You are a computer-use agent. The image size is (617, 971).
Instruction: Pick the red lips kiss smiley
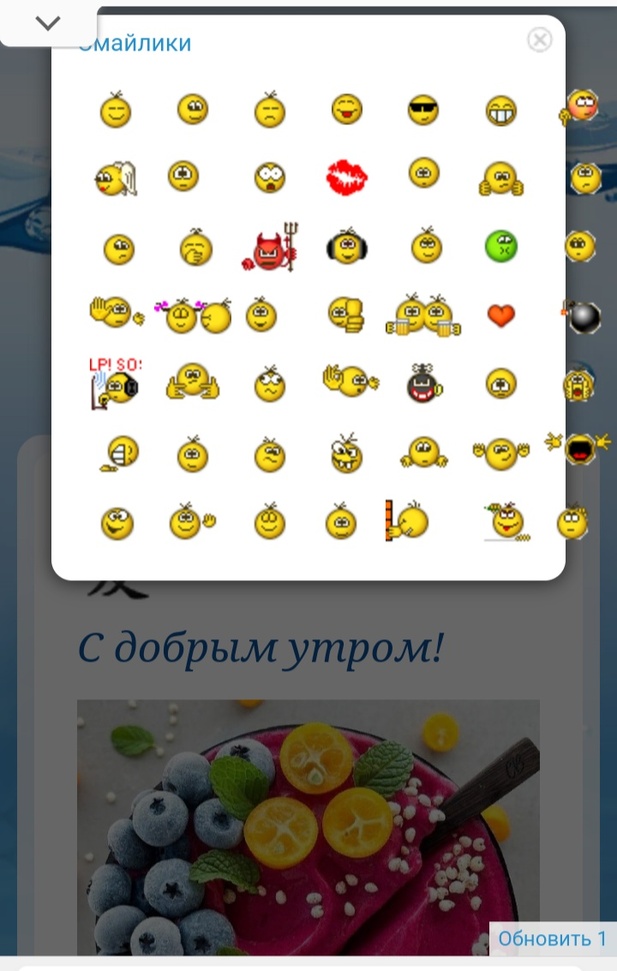click(x=346, y=177)
